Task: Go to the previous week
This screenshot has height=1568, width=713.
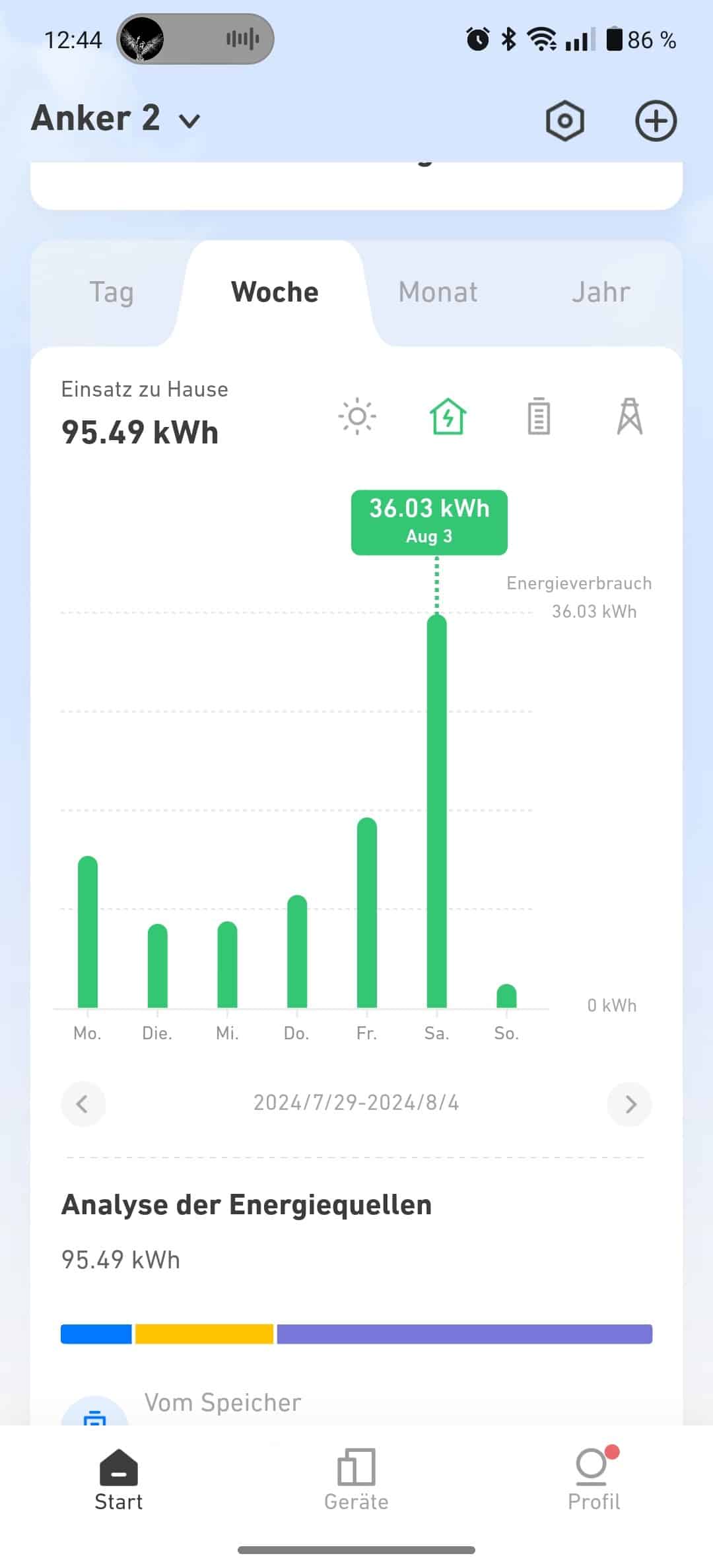Action: tap(83, 1103)
